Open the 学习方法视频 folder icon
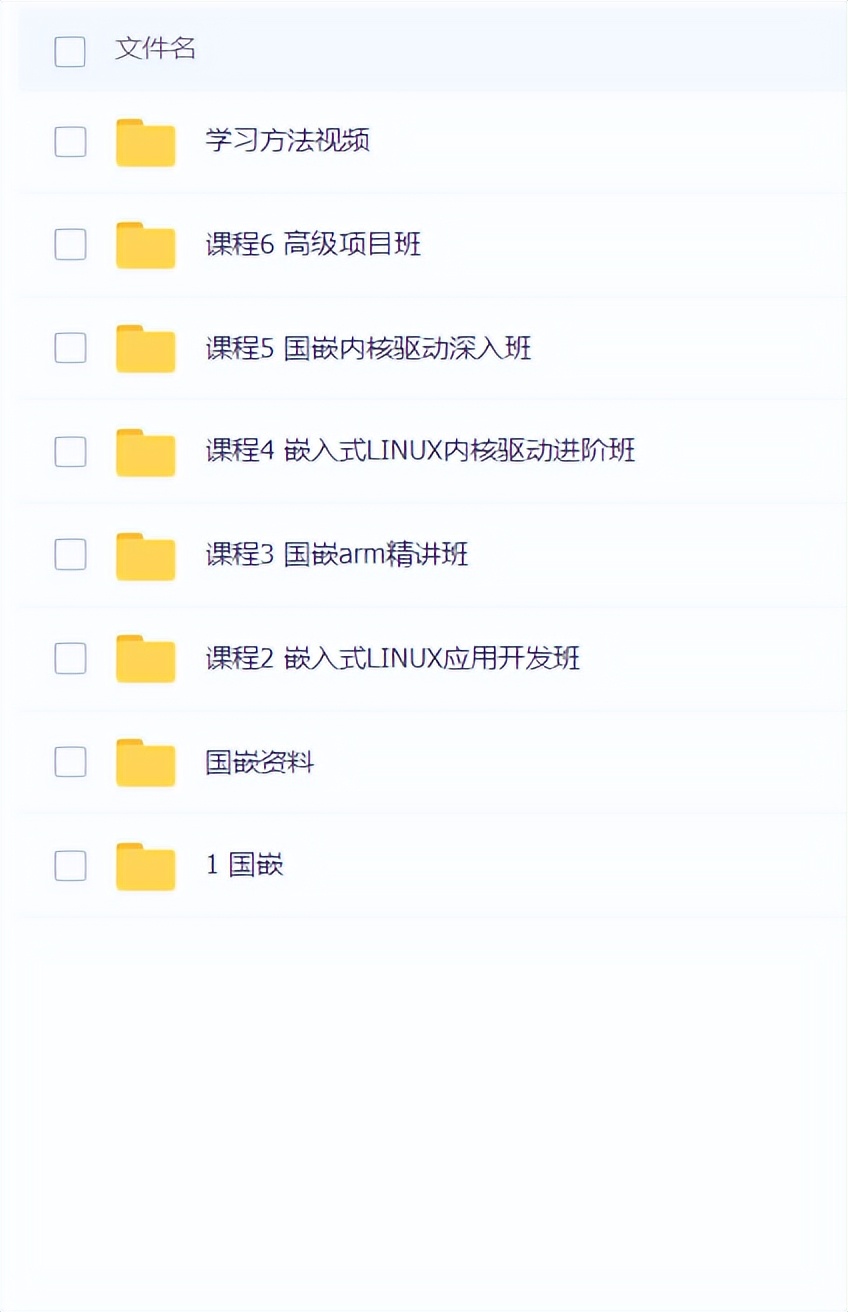Viewport: 848px width, 1312px height. 145,141
